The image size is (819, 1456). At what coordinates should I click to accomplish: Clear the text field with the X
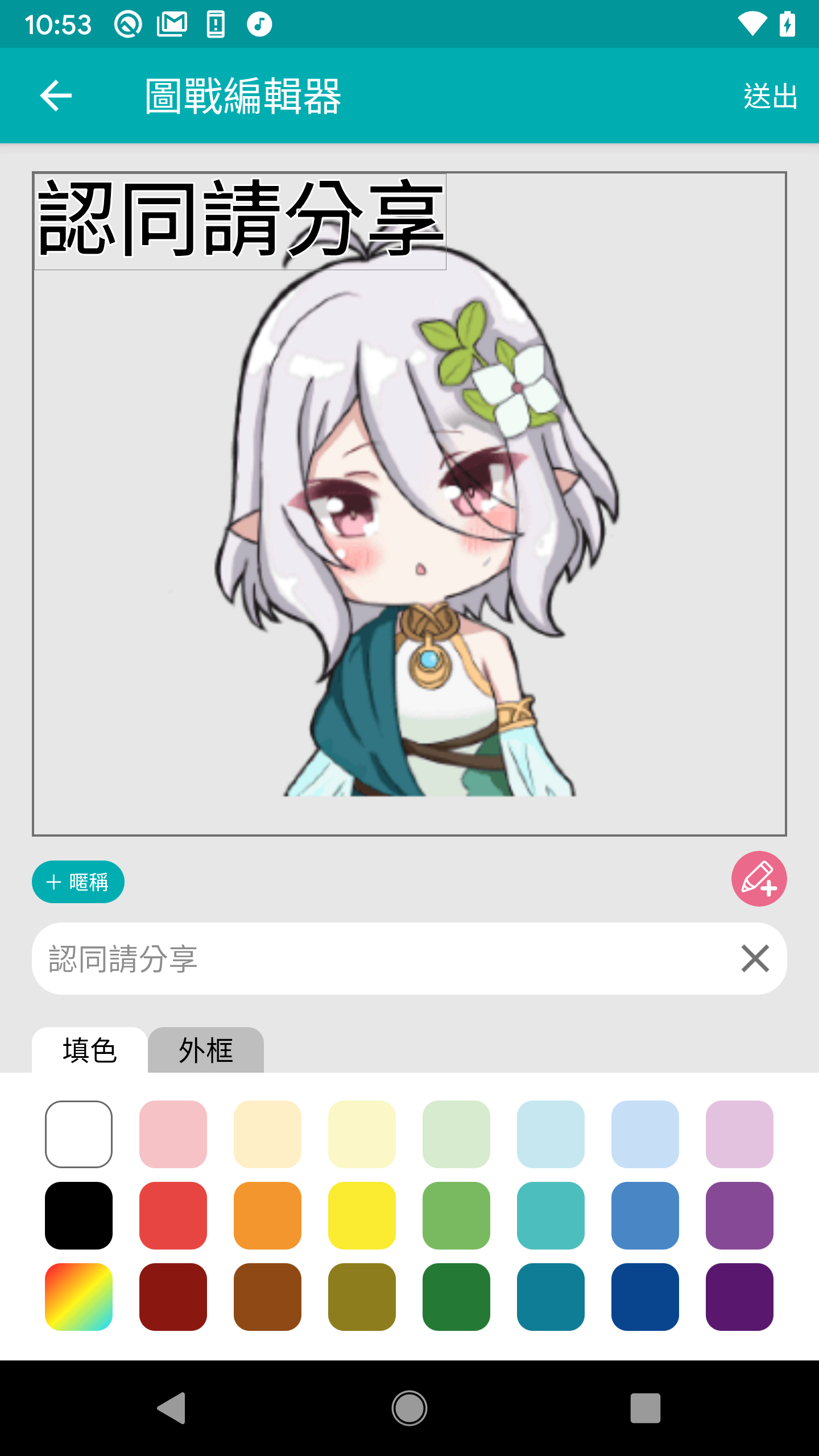(755, 959)
